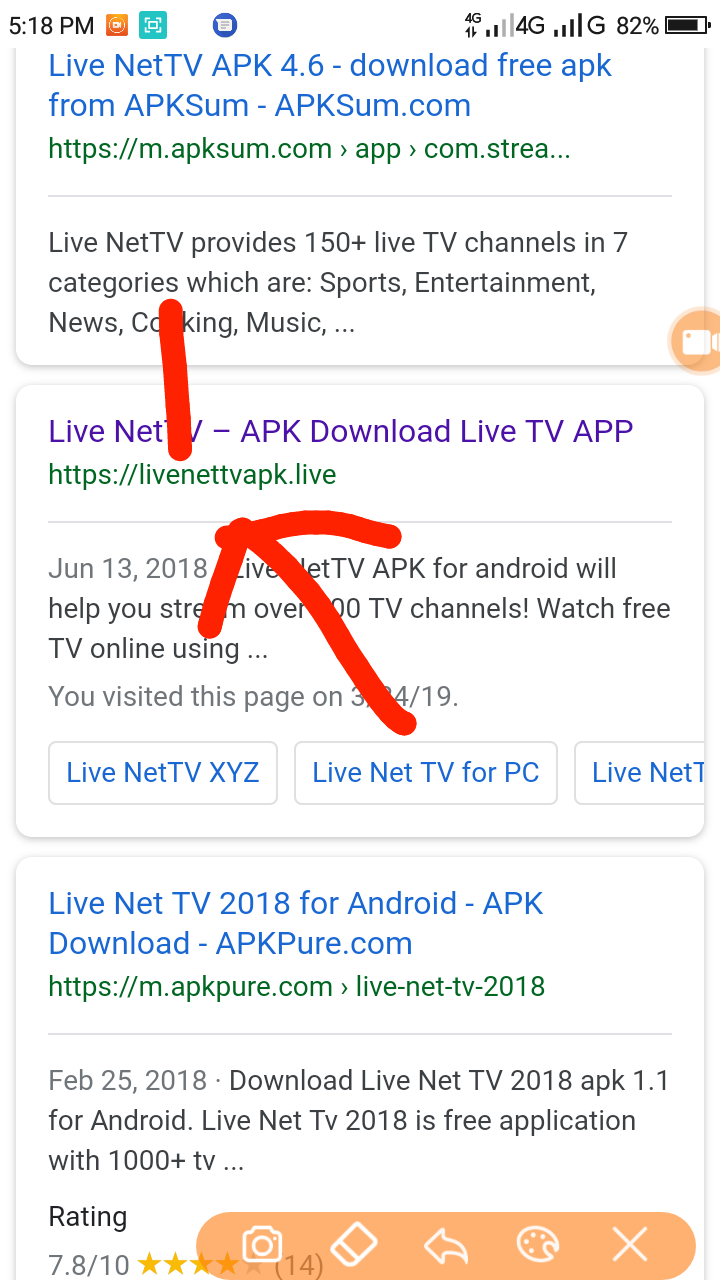The width and height of the screenshot is (720, 1280).
Task: Select the Live Net TV for PC chip
Action: coord(425,772)
